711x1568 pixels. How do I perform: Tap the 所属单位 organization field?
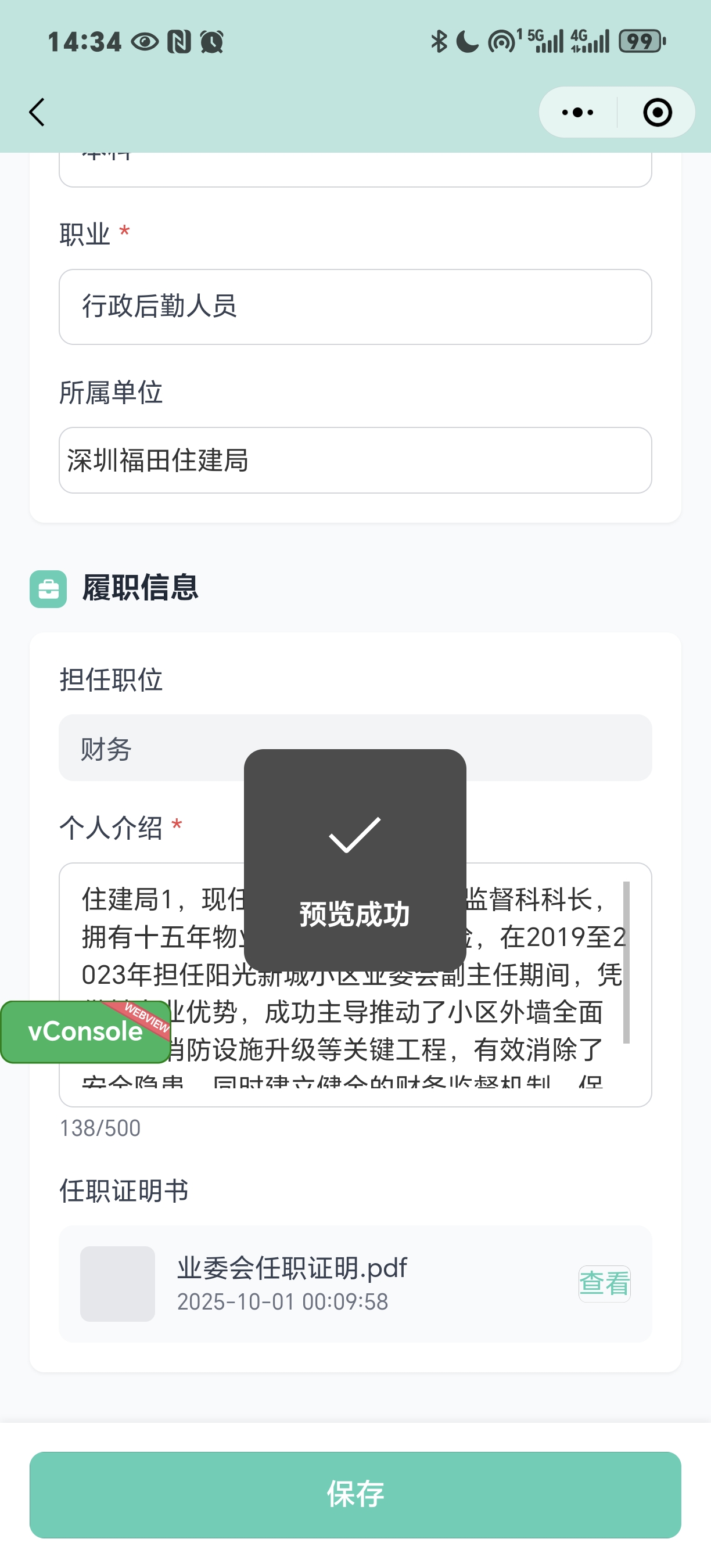coord(355,460)
